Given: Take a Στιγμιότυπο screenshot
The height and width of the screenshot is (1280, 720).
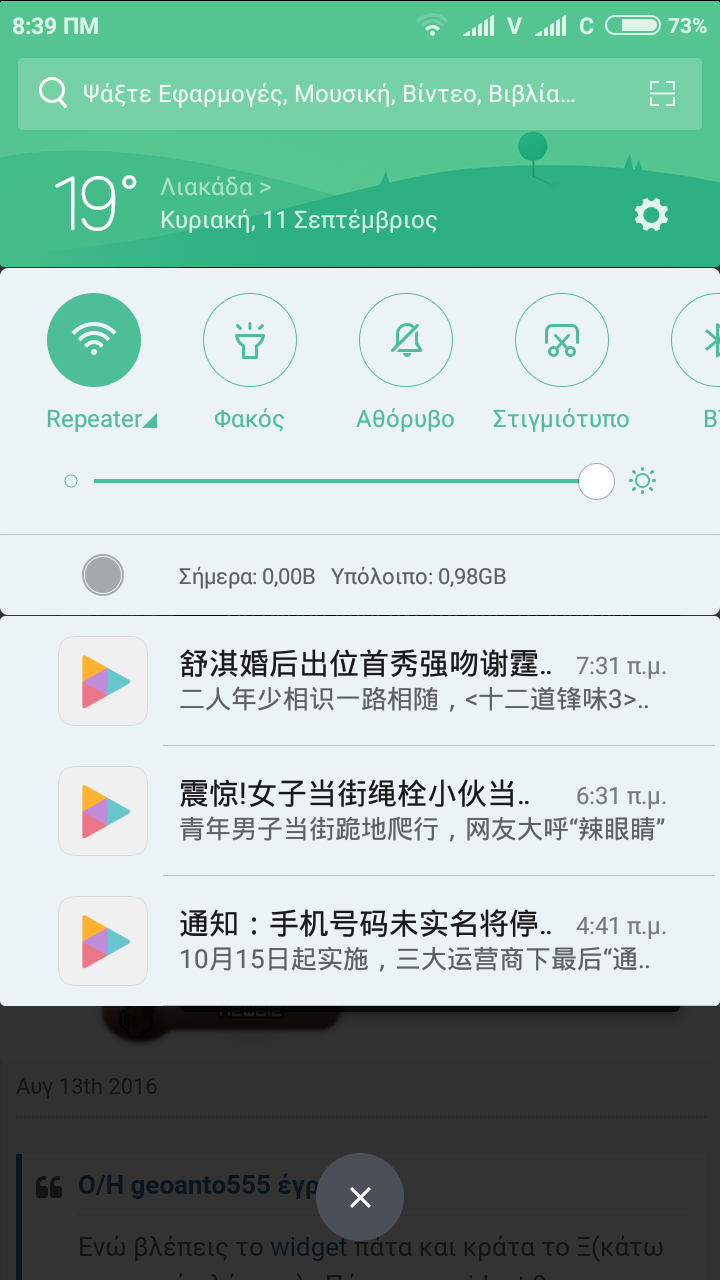Looking at the screenshot, I should pyautogui.click(x=561, y=340).
